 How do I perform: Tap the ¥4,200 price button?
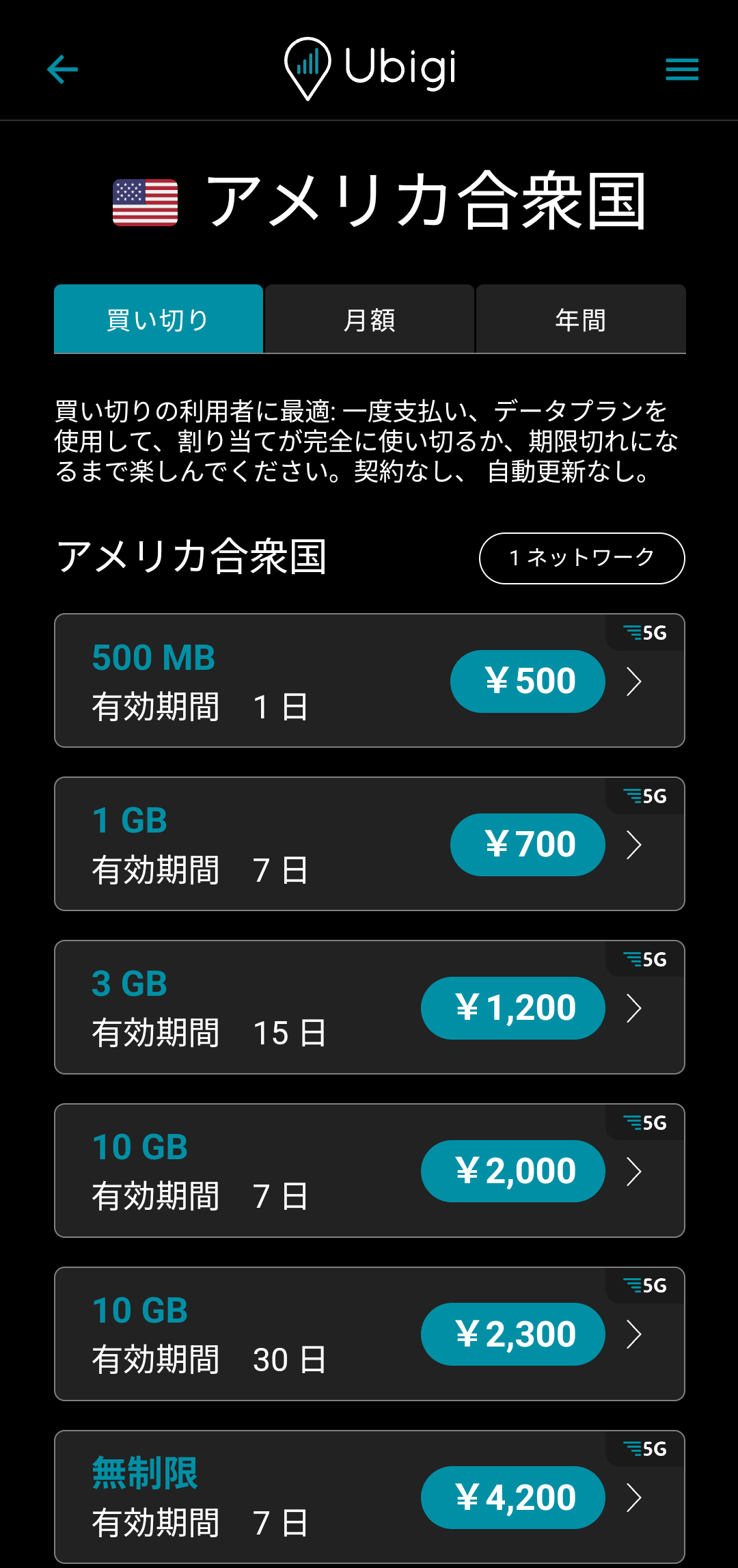[512, 1497]
